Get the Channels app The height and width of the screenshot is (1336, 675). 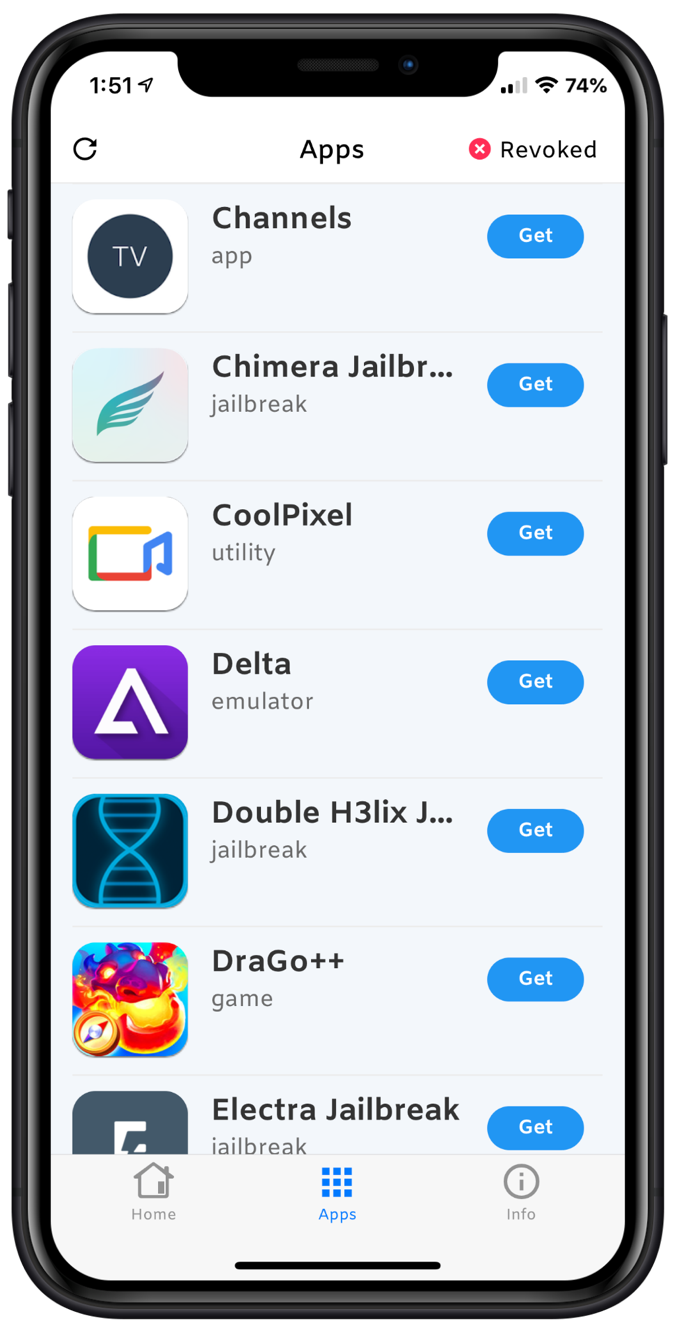tap(535, 236)
